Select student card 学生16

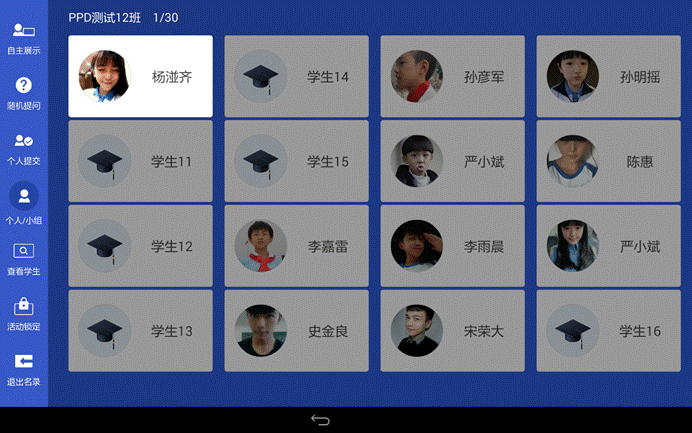(608, 331)
